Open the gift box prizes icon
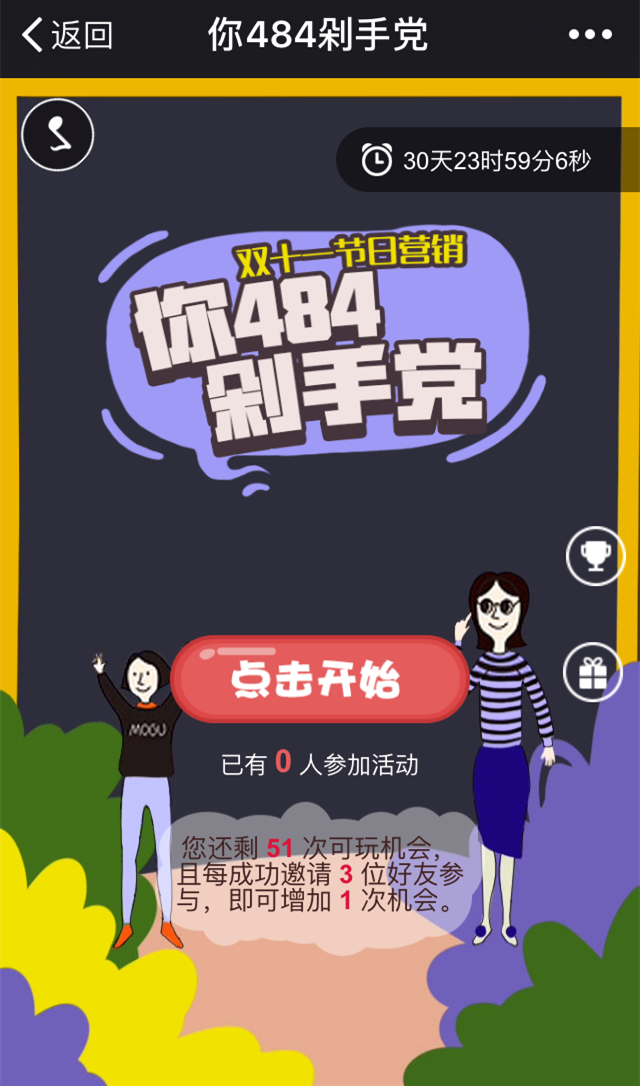This screenshot has height=1086, width=640. click(593, 672)
